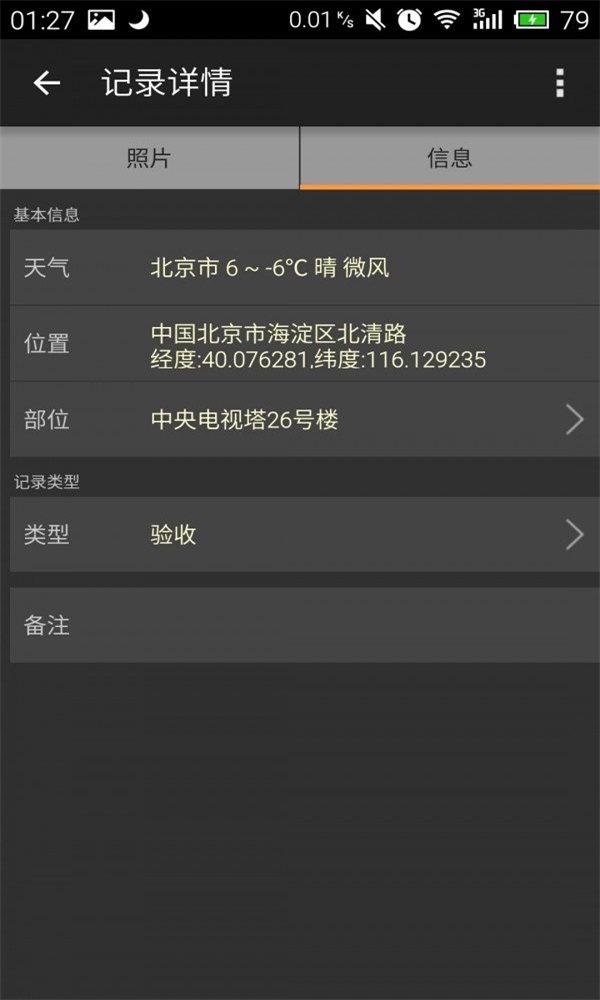Switch to the 照片 tab
Image resolution: width=600 pixels, height=1000 pixels.
coord(149,158)
